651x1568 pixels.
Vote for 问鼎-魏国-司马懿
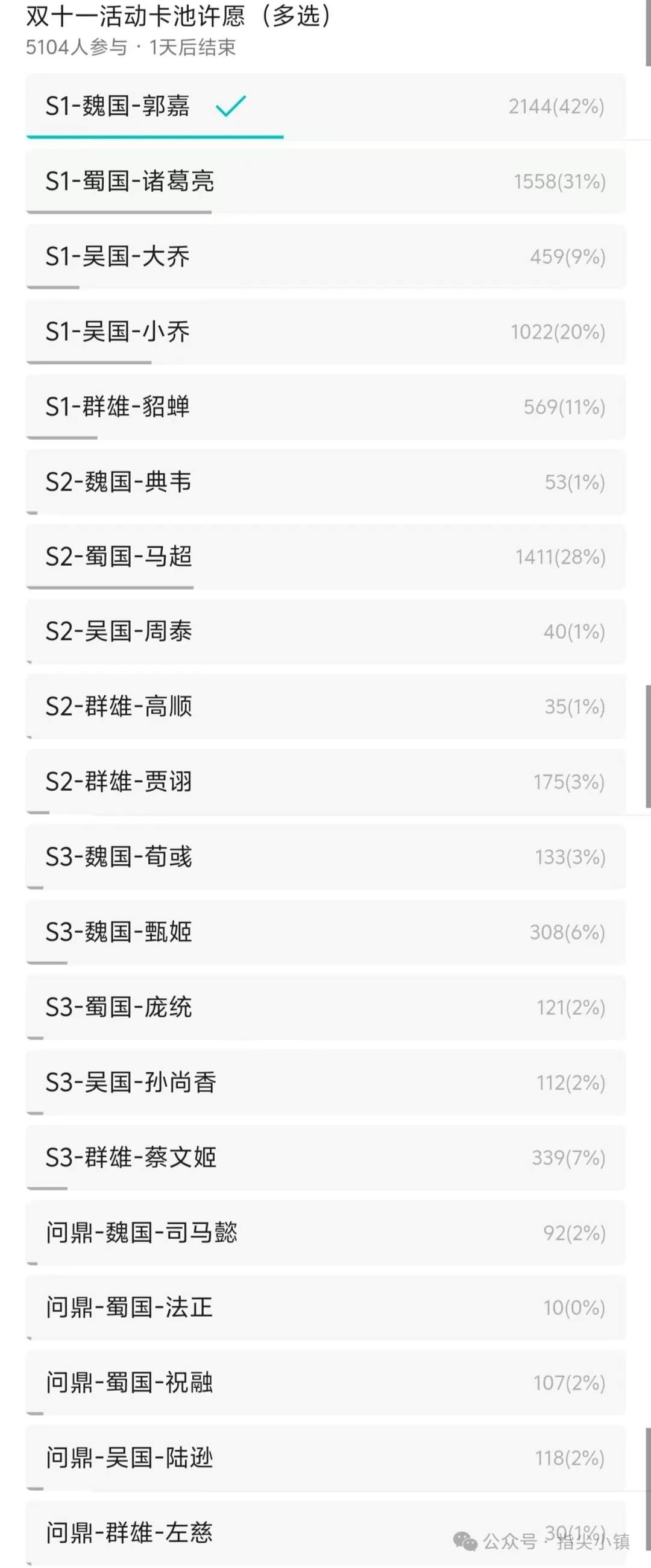pos(325,1233)
